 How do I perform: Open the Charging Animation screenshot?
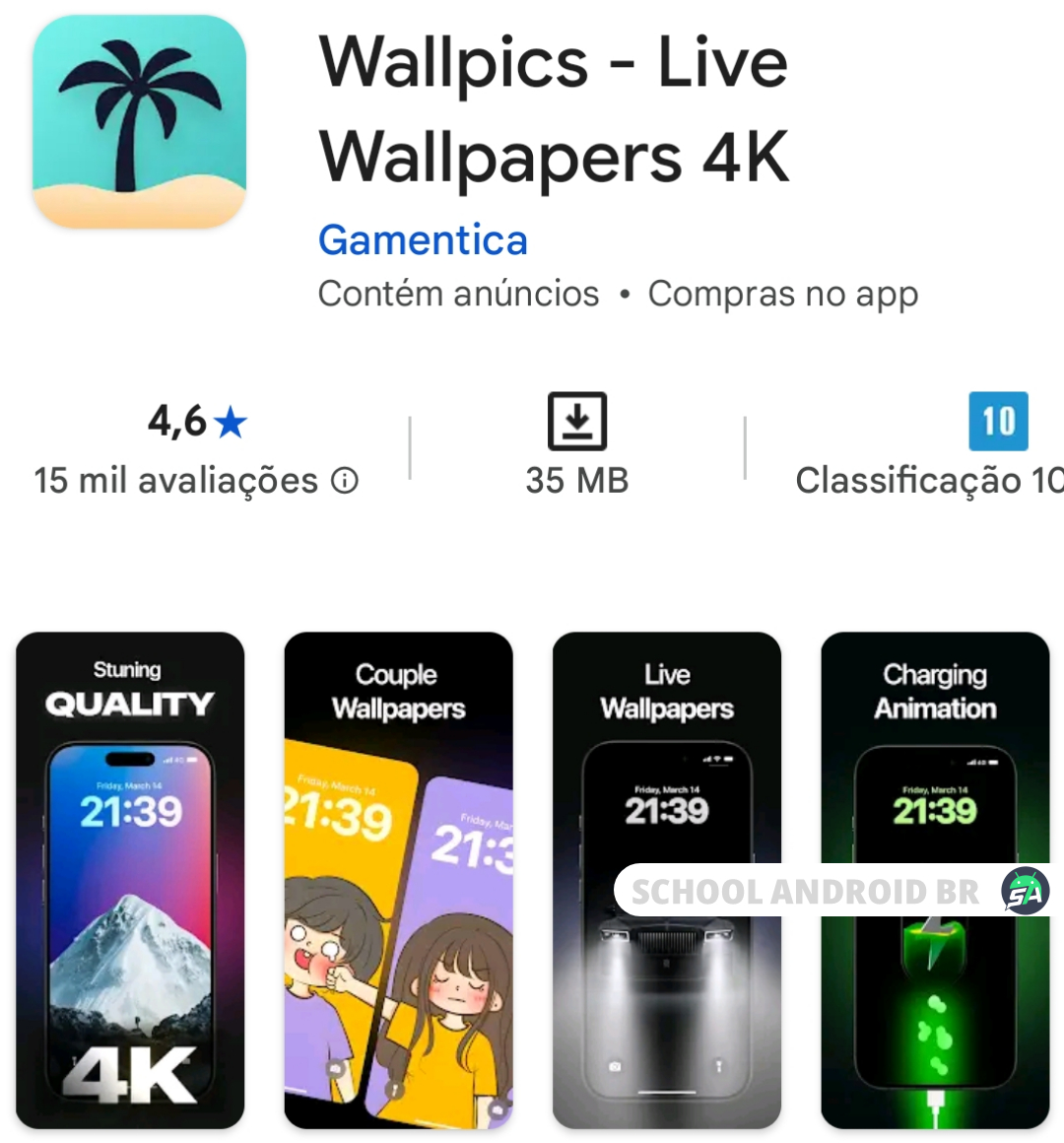tap(934, 885)
